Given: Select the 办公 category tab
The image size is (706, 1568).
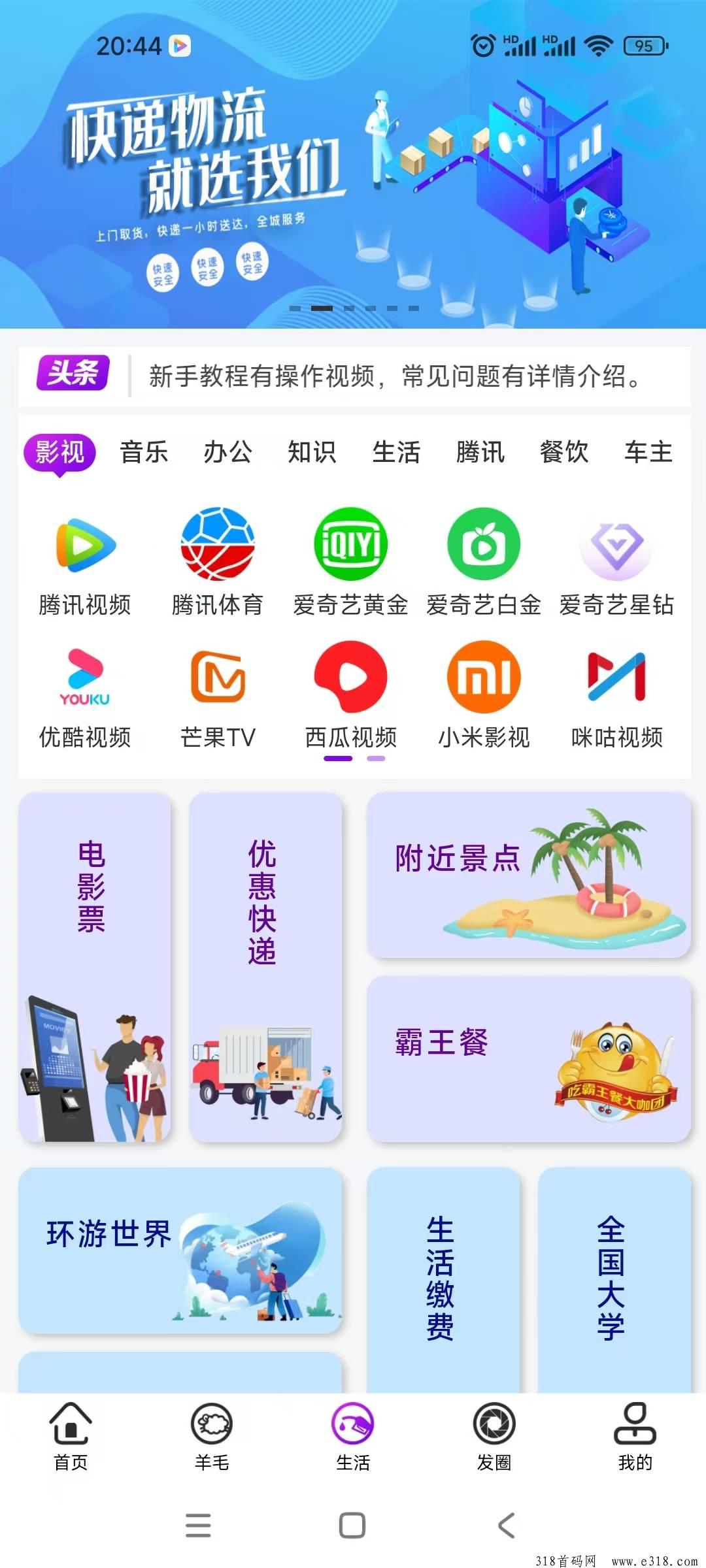Looking at the screenshot, I should coord(228,452).
